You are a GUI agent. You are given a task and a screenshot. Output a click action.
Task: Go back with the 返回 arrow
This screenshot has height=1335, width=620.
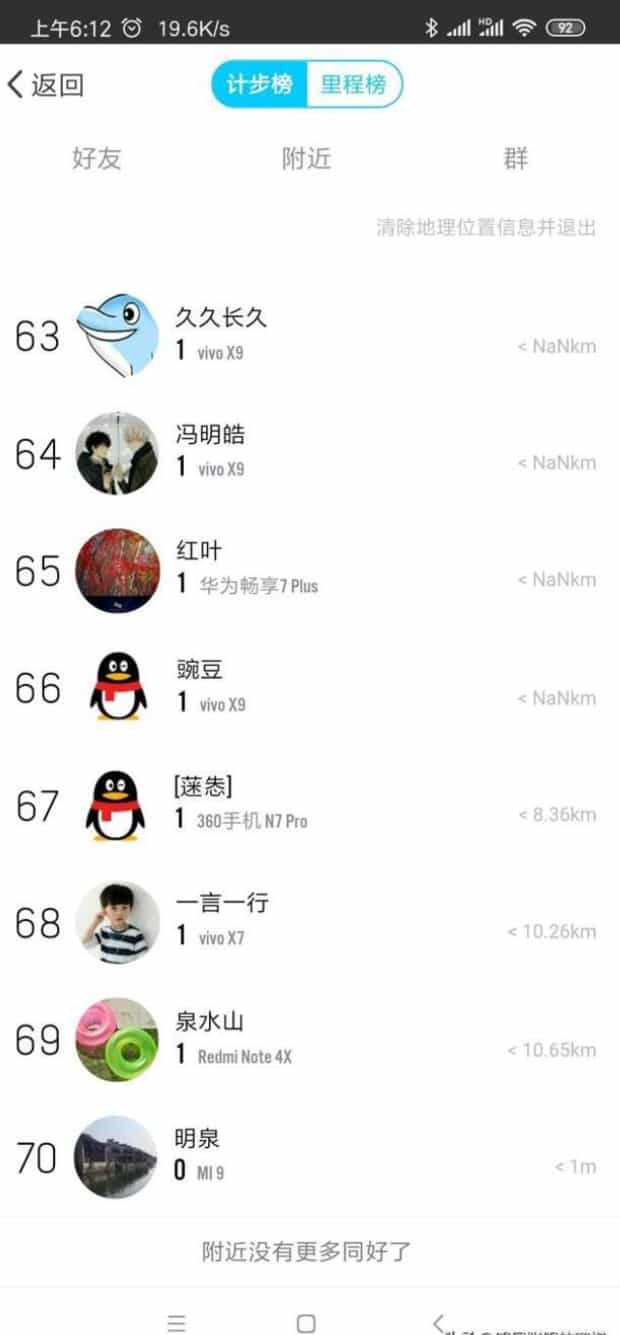click(x=45, y=85)
